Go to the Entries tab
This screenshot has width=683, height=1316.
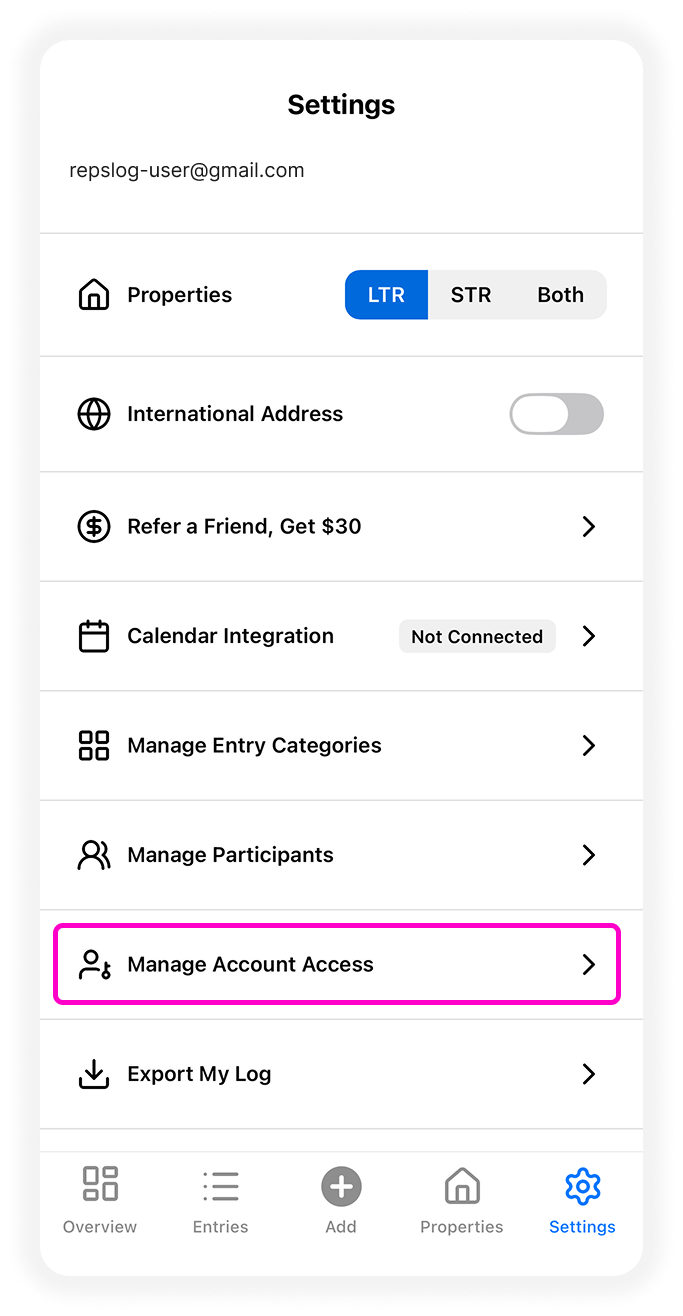pyautogui.click(x=220, y=1200)
